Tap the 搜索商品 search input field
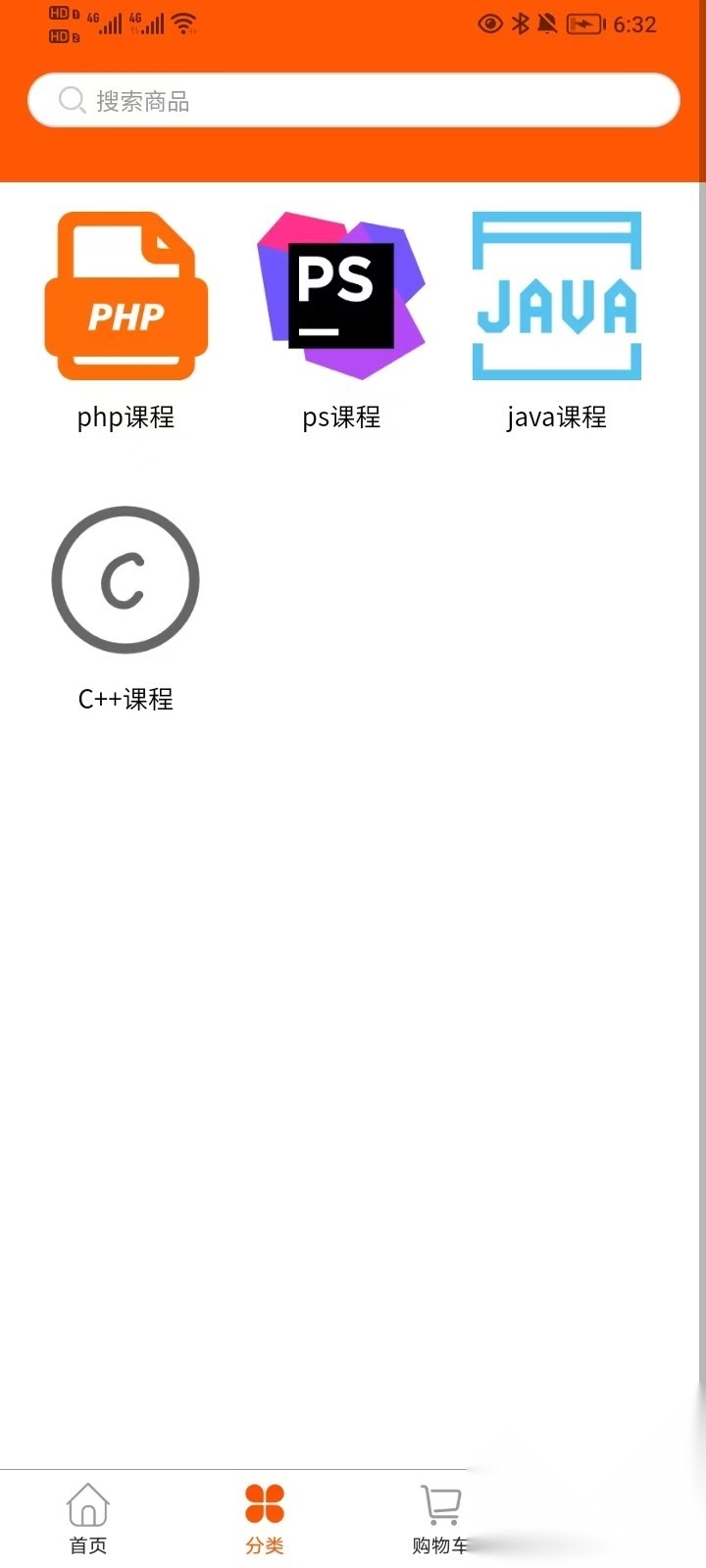 (x=353, y=99)
